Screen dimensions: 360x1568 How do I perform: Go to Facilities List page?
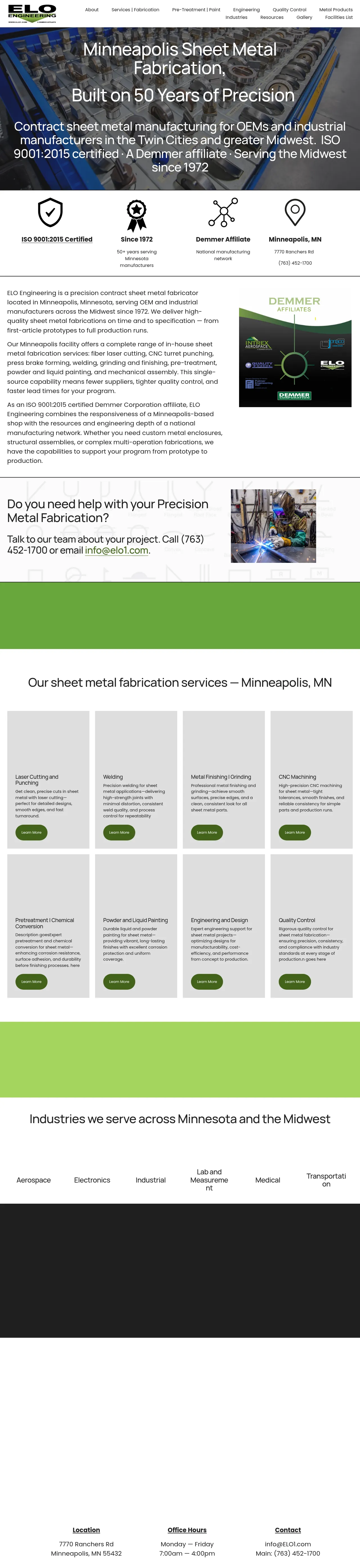coord(339,18)
